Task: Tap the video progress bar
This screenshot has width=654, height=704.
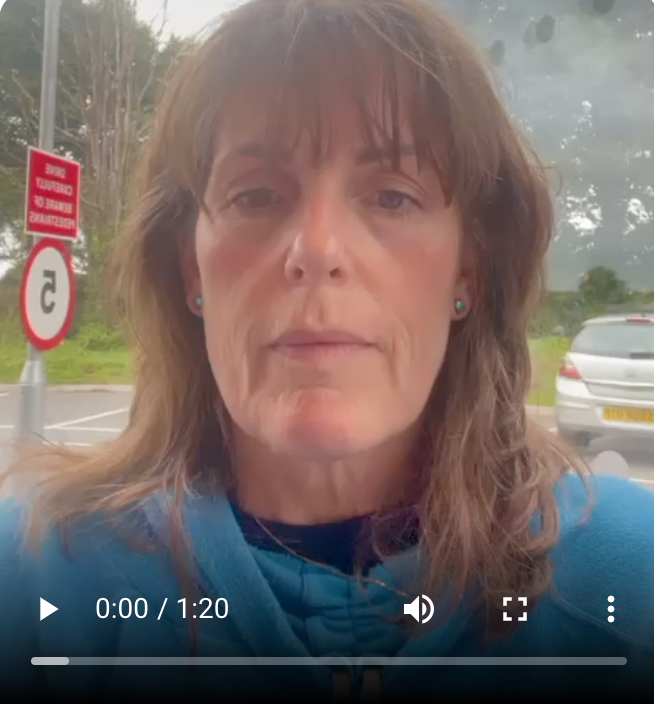Action: (329, 661)
